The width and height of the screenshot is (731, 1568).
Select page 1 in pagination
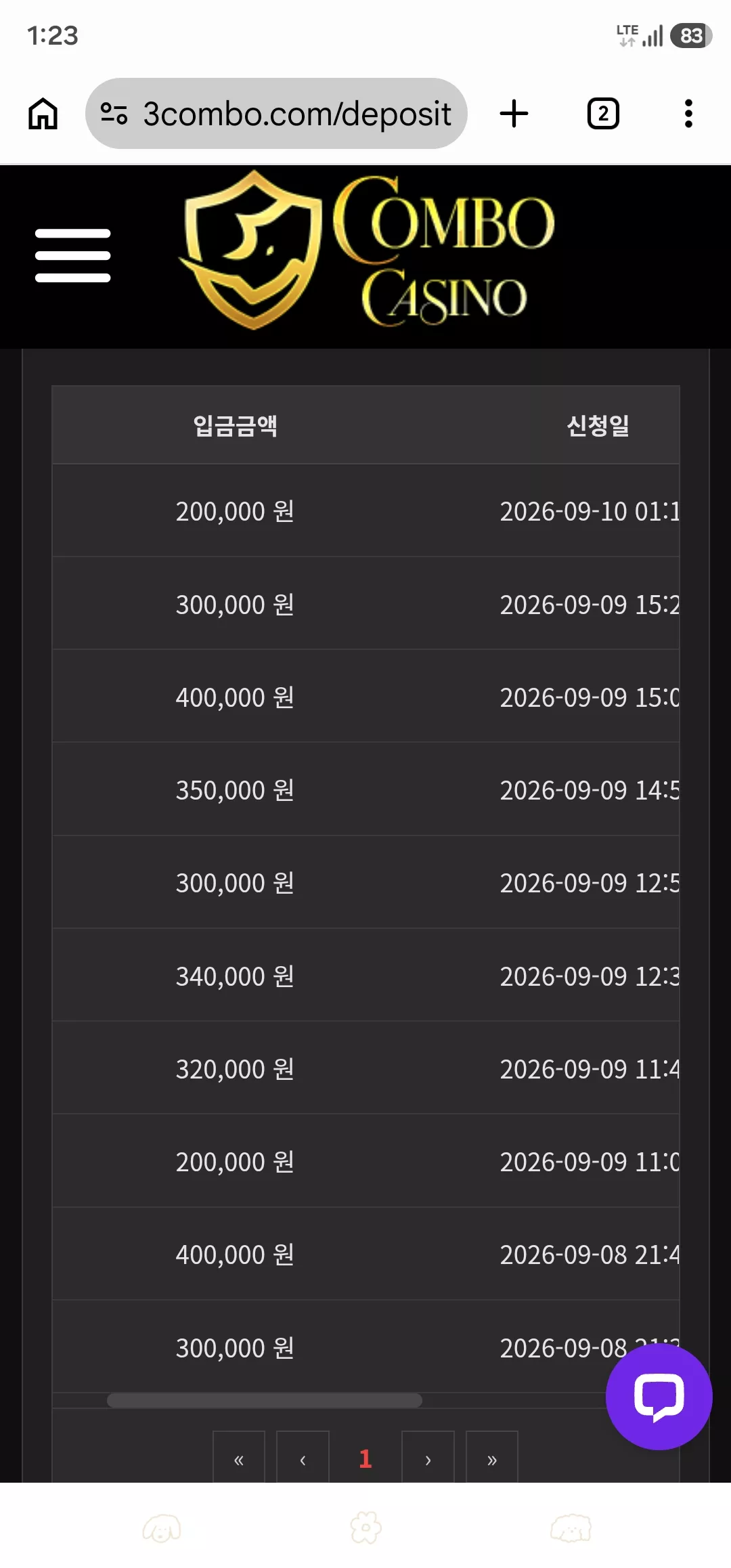[x=365, y=1457]
